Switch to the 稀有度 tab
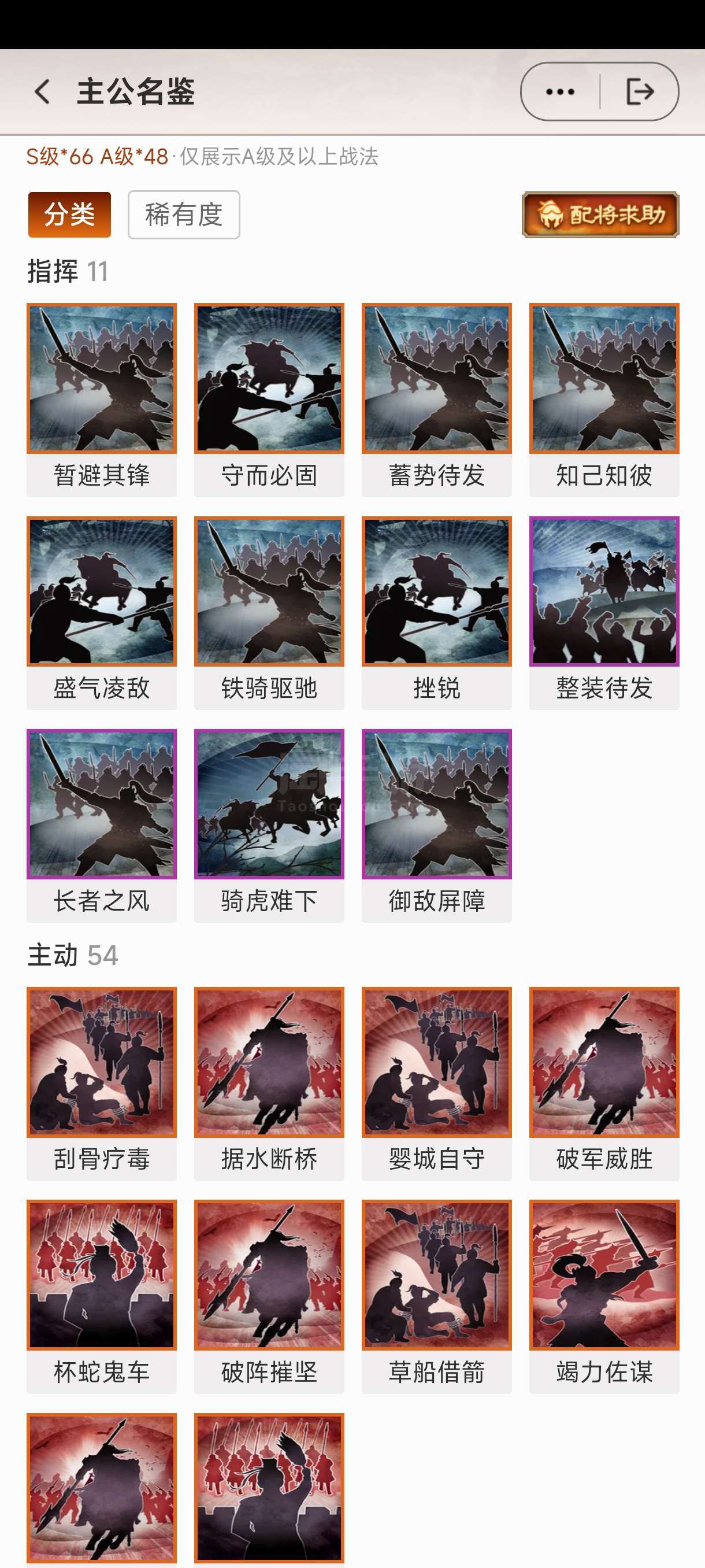The height and width of the screenshot is (1568, 705). [184, 215]
